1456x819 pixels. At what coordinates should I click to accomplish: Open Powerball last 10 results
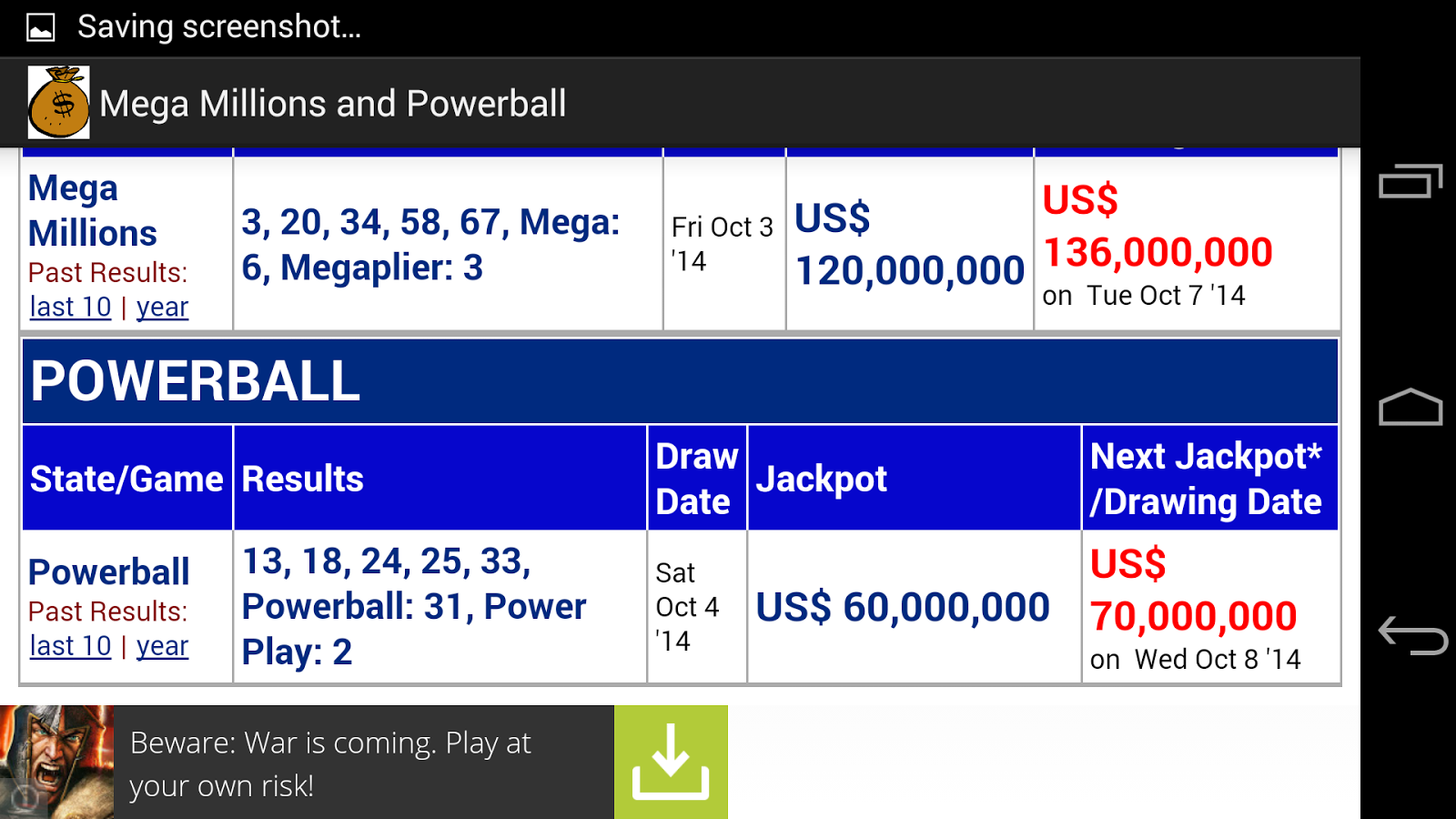[x=70, y=646]
